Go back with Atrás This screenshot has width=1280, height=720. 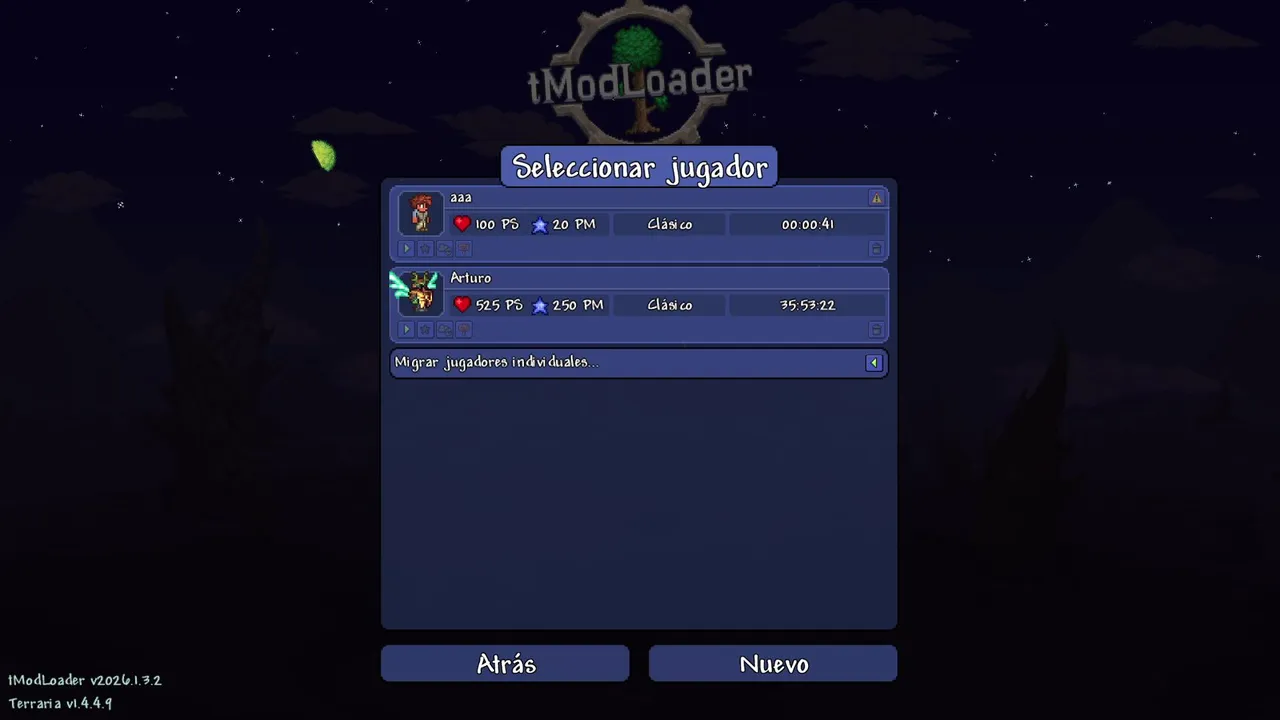coord(505,664)
